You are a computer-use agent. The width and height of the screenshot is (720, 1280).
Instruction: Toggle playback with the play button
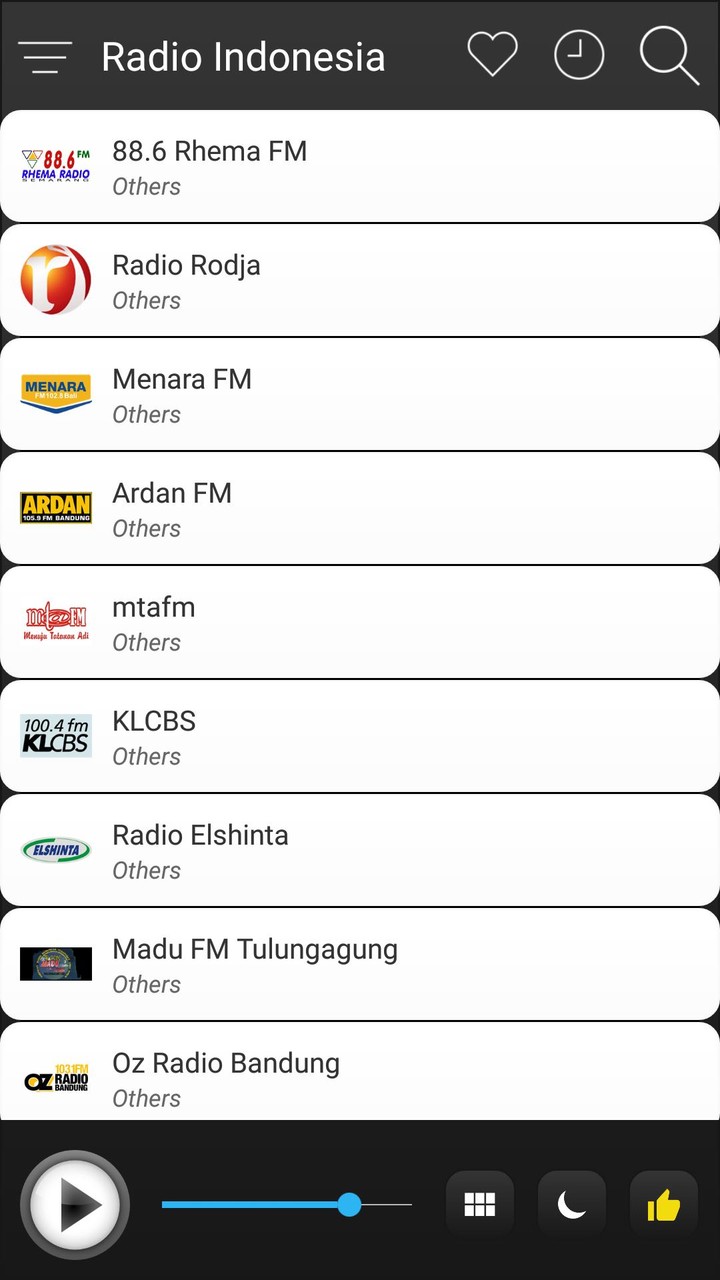click(75, 1205)
